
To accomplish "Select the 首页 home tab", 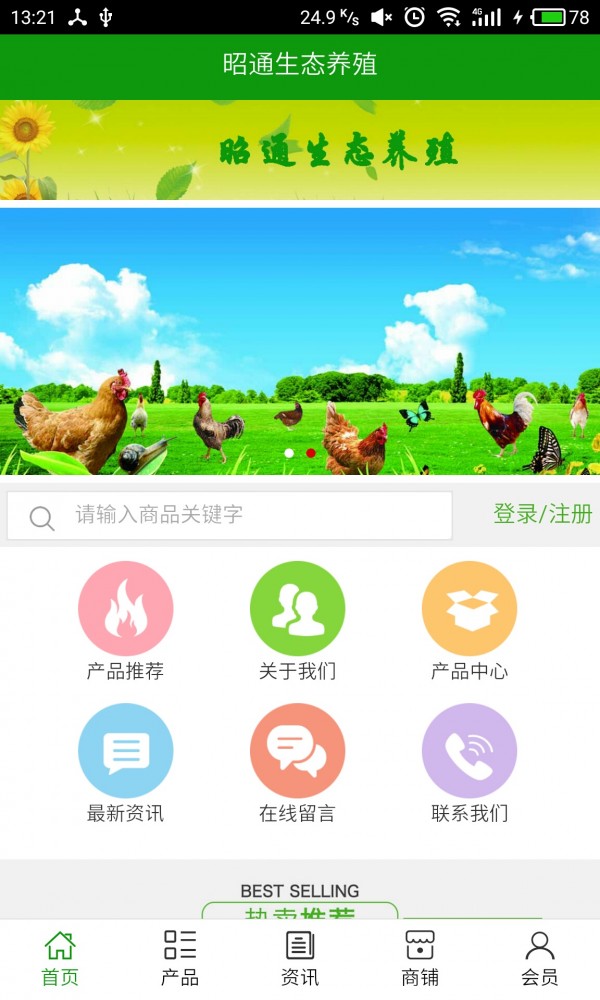I will (60, 958).
